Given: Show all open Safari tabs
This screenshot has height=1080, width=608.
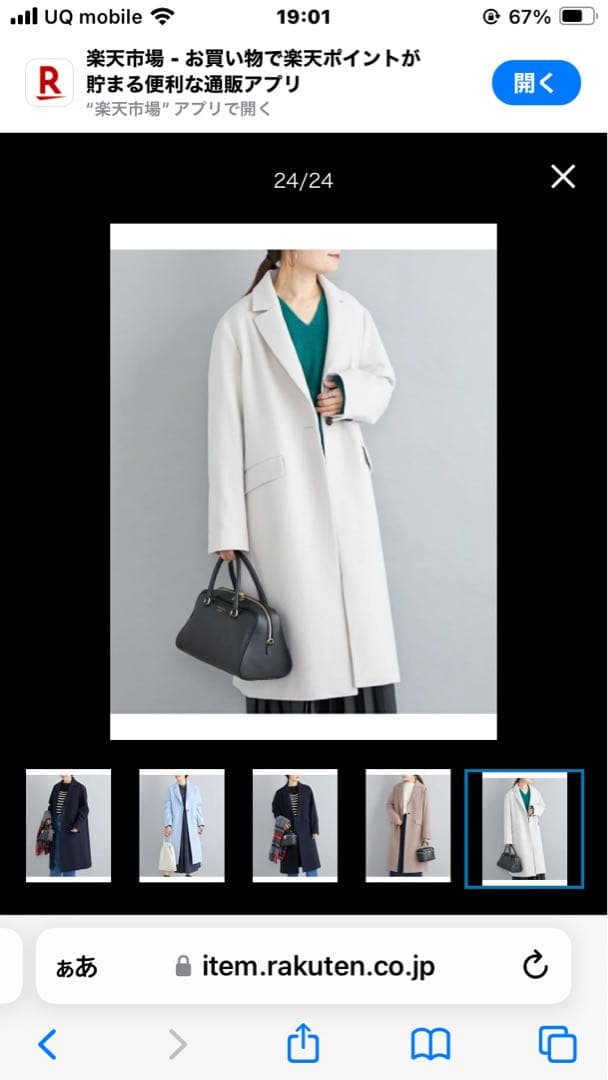Looking at the screenshot, I should pyautogui.click(x=557, y=1045).
